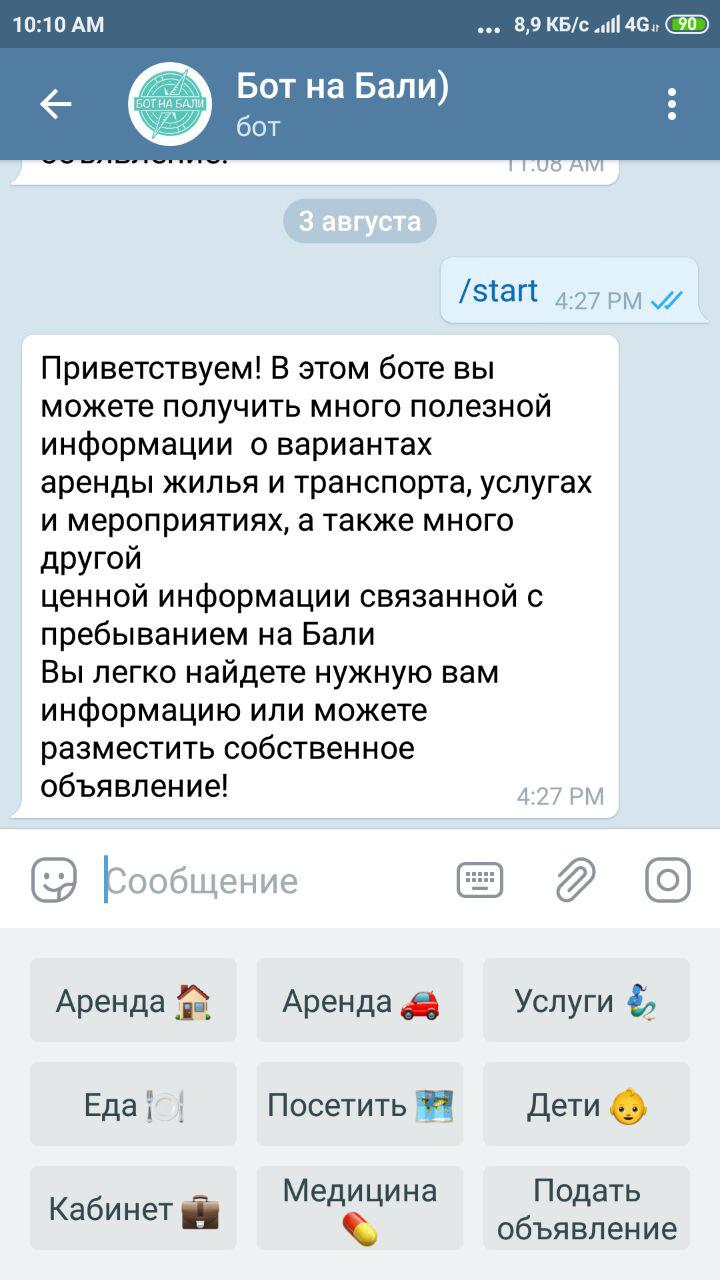
Task: Open the camera to record media
Action: 667,880
